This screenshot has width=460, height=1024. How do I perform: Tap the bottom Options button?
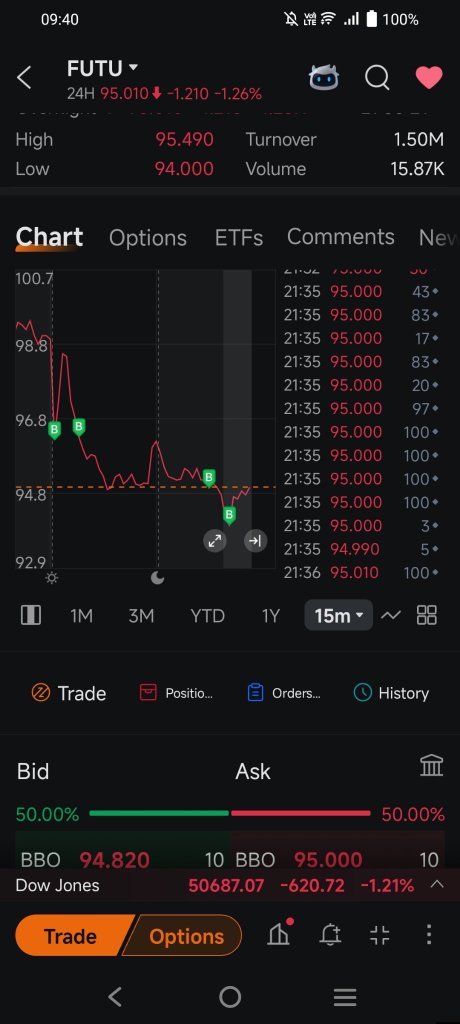(185, 936)
